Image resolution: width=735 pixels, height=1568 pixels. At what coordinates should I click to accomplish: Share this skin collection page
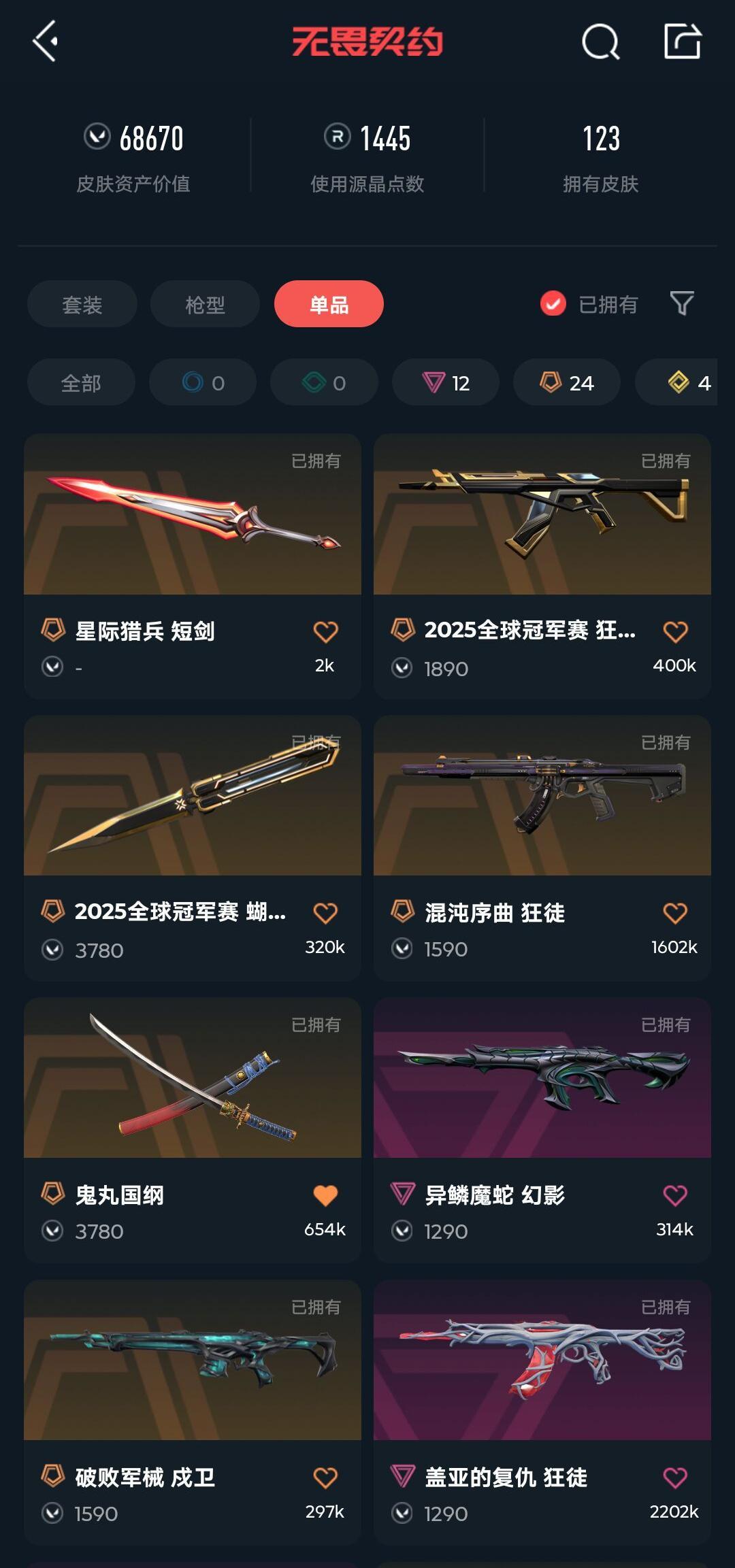[x=682, y=41]
